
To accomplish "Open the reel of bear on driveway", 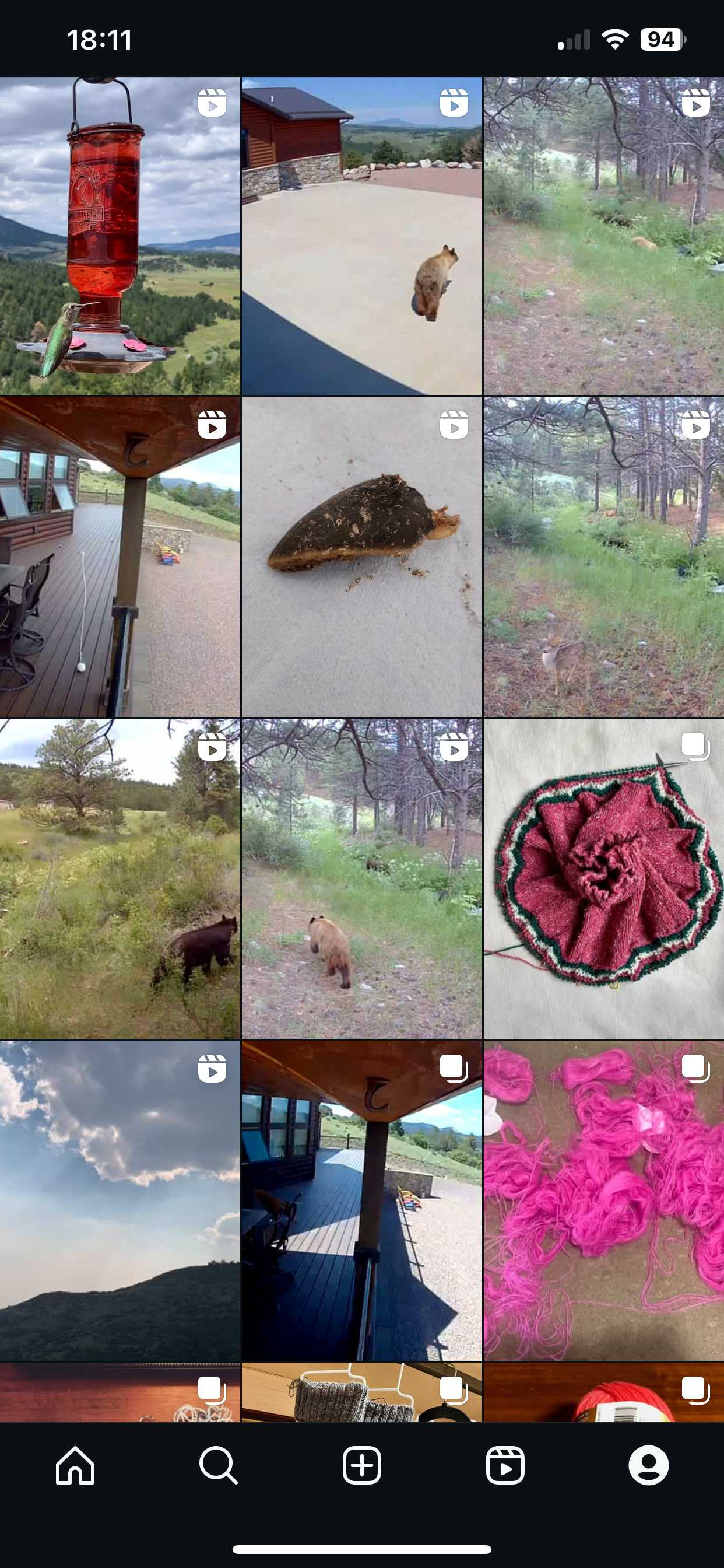I will [x=361, y=236].
